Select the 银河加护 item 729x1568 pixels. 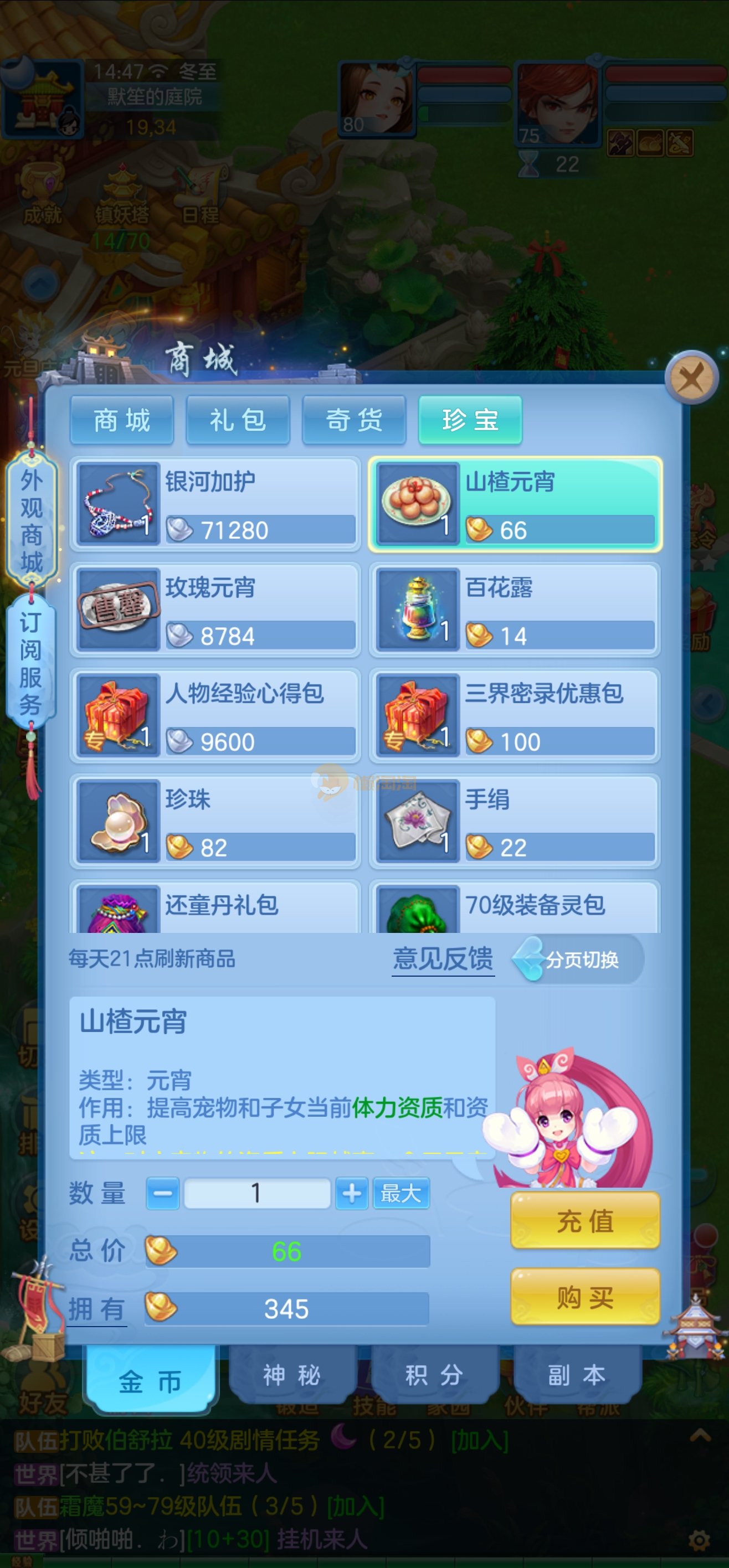(215, 504)
